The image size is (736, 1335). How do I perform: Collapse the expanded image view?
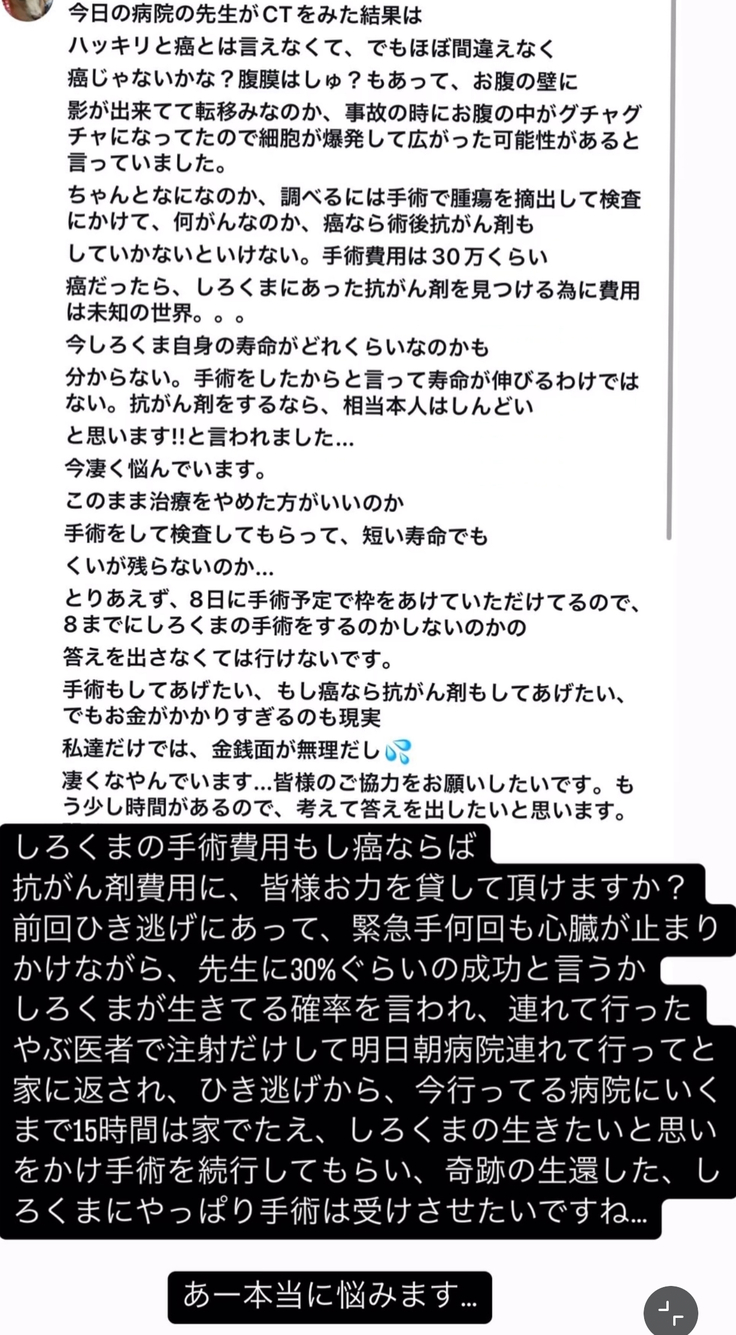tap(671, 1311)
